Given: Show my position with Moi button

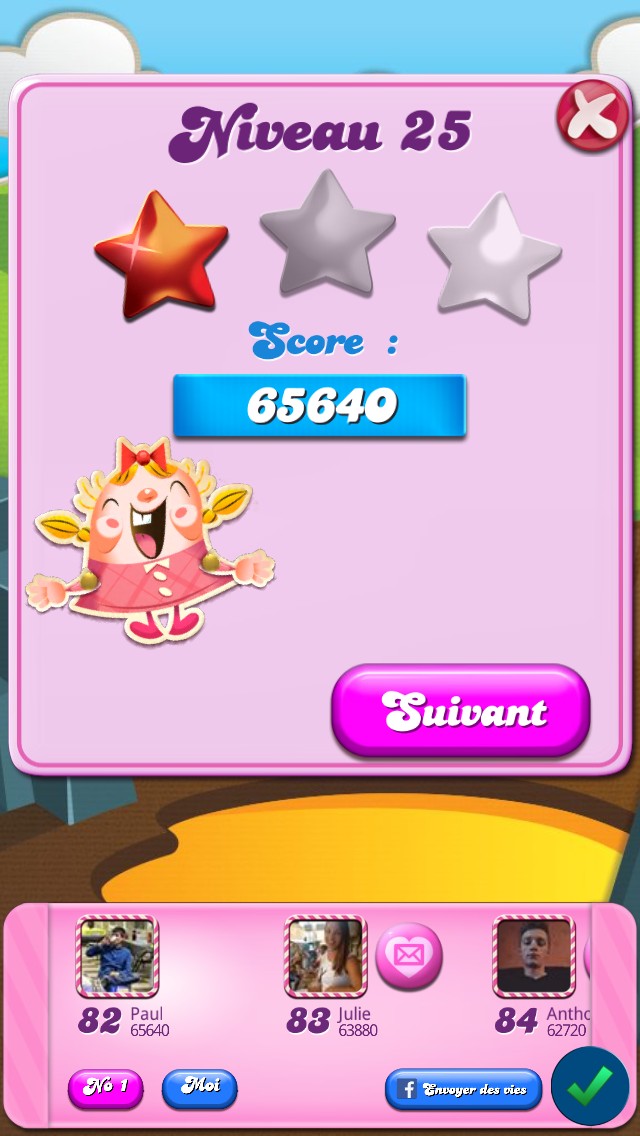Looking at the screenshot, I should click(x=199, y=1087).
